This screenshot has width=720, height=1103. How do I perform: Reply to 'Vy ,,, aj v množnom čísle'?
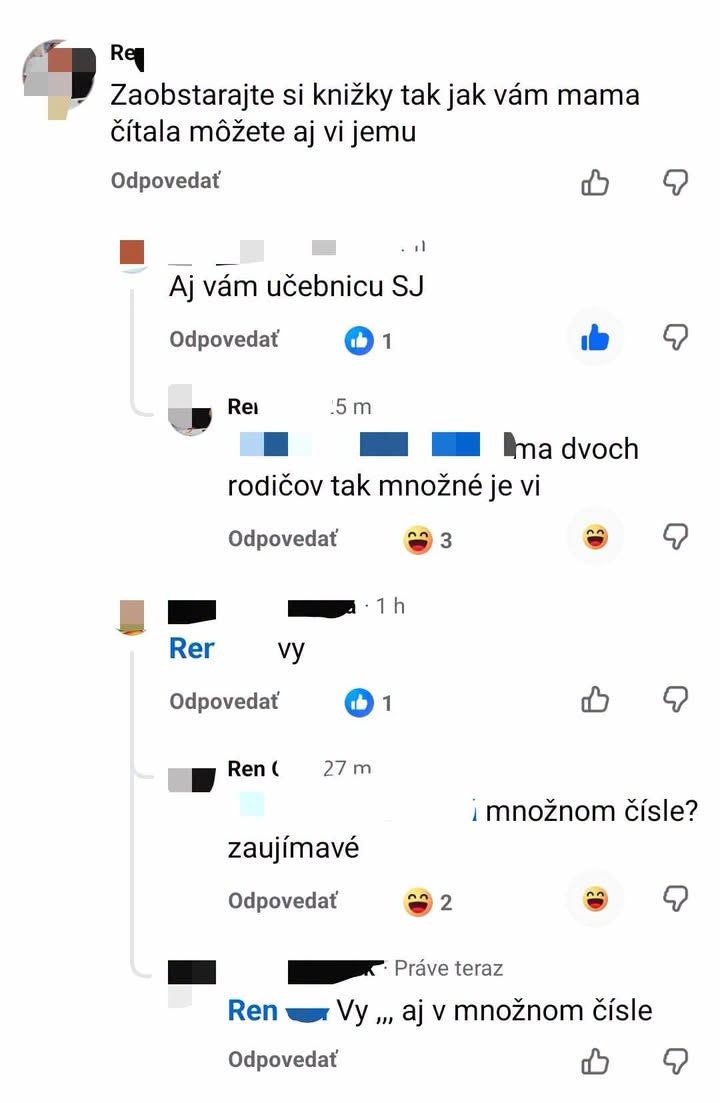pyautogui.click(x=283, y=1060)
